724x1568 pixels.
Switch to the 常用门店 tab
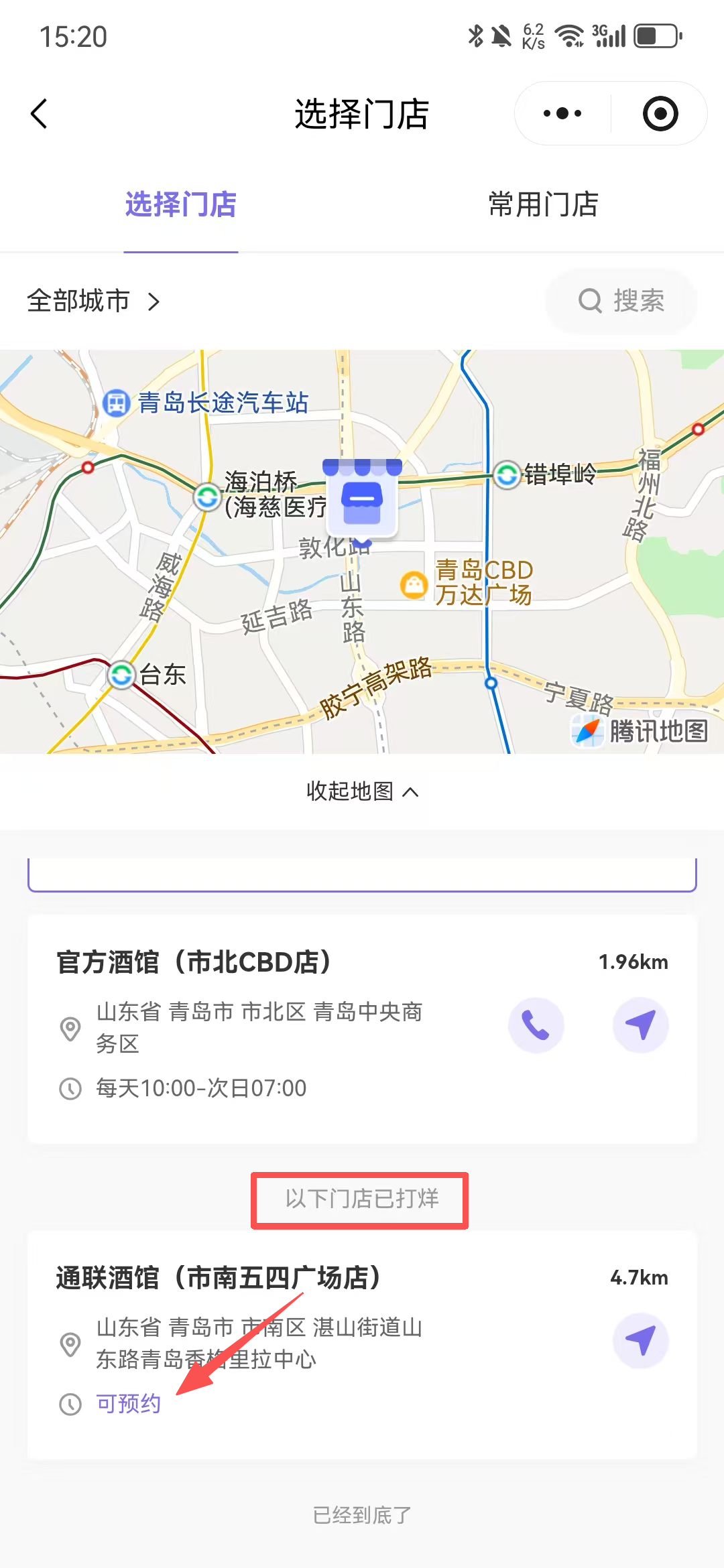tap(543, 204)
